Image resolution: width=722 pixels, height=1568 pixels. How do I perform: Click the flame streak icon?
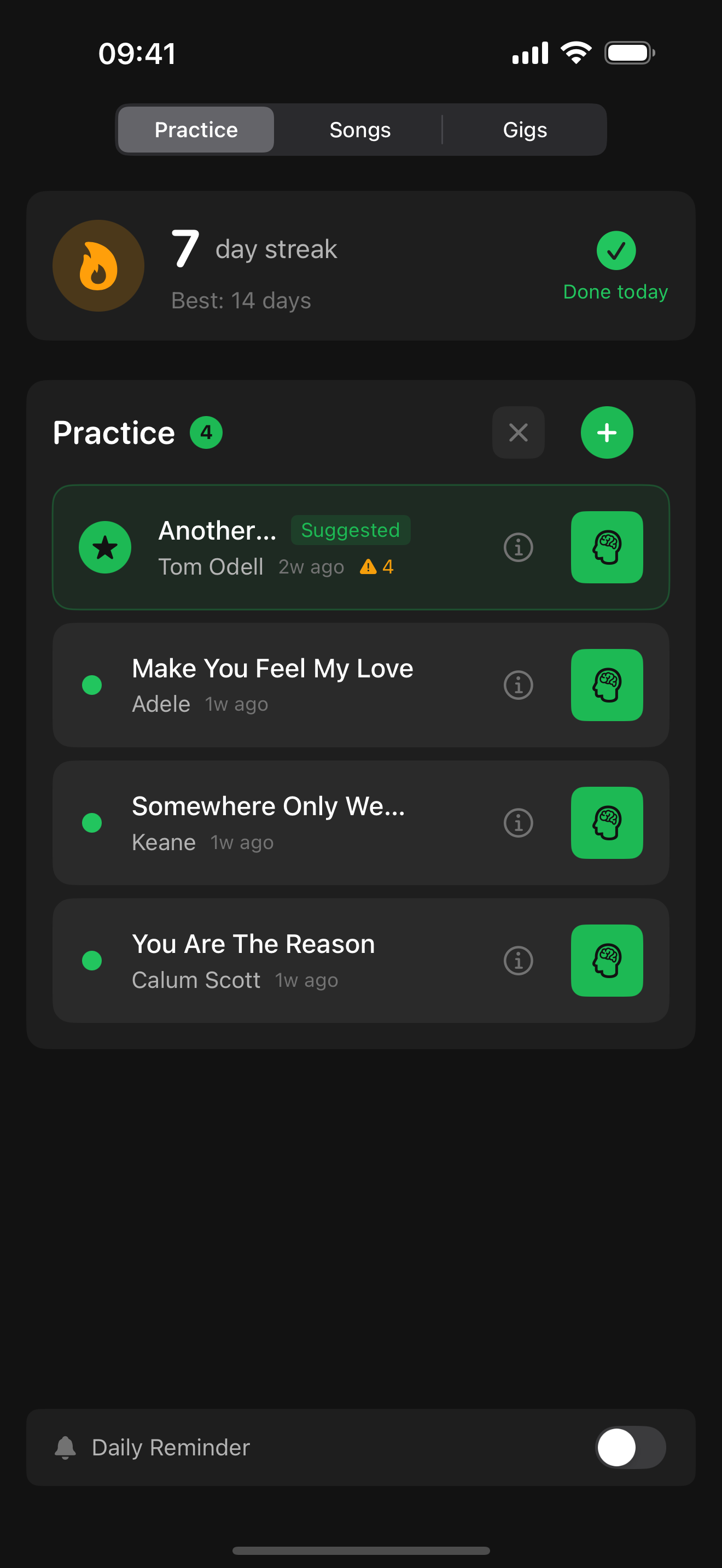98,265
